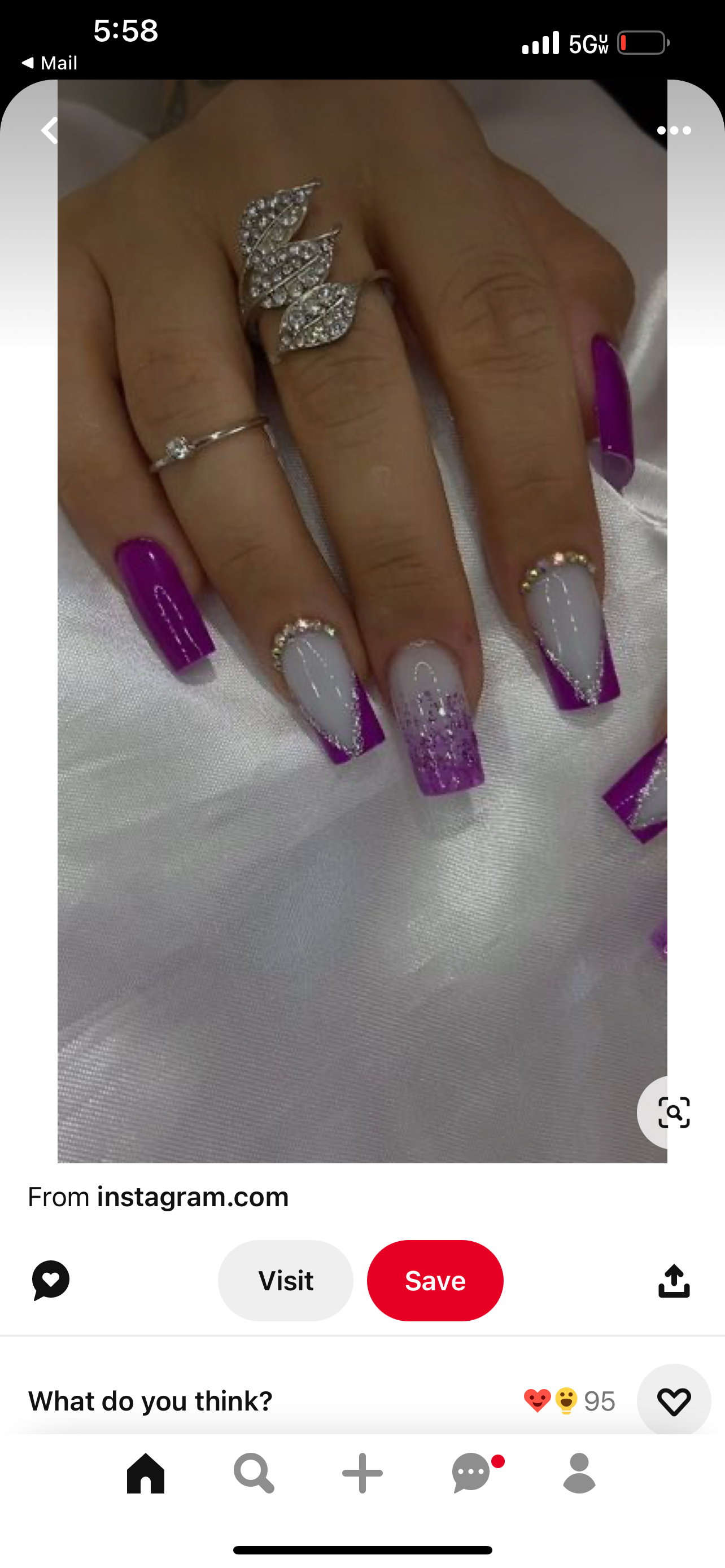
Task: Return to the Mail app
Action: point(50,63)
